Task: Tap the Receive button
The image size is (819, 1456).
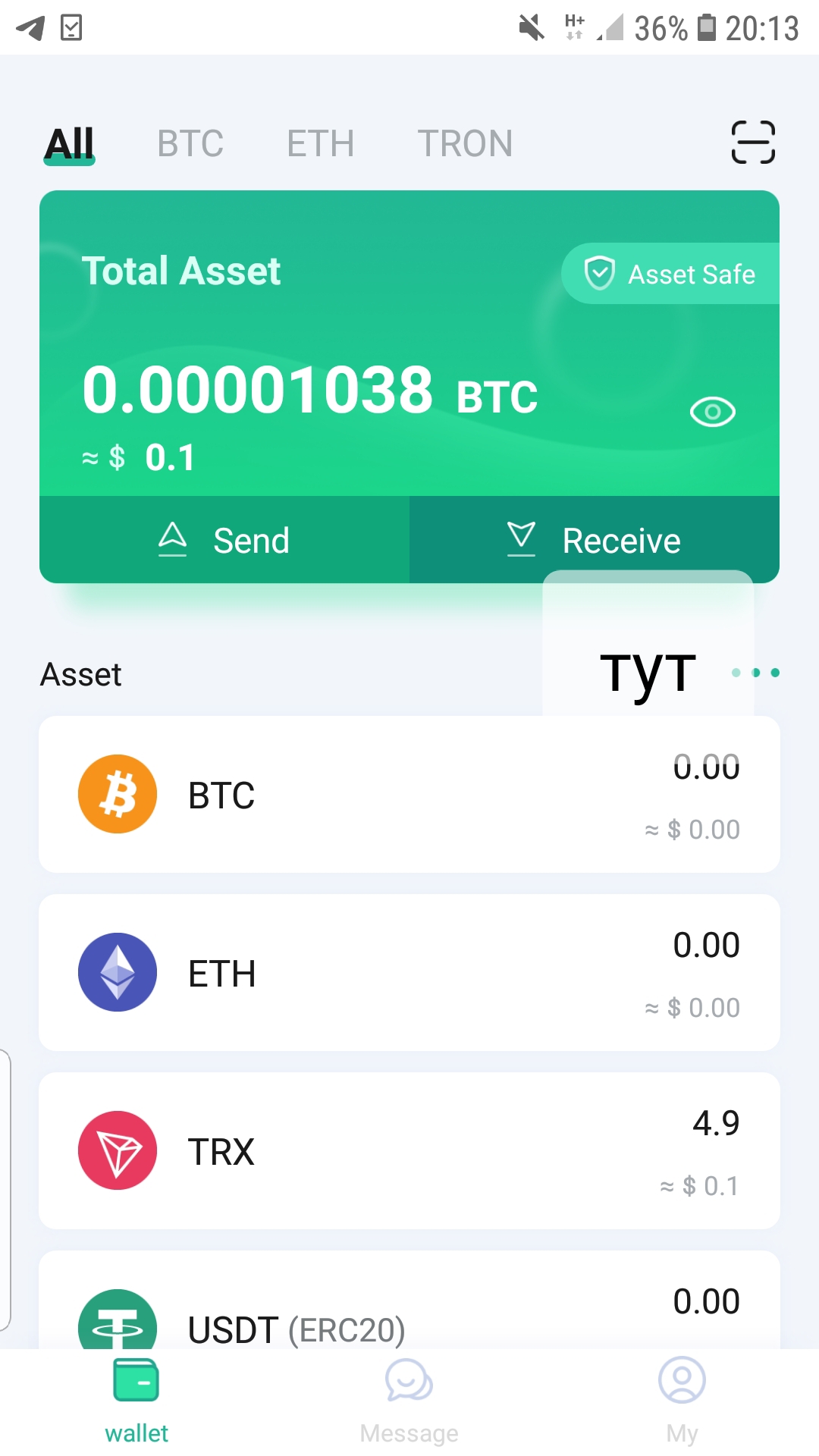Action: point(595,540)
